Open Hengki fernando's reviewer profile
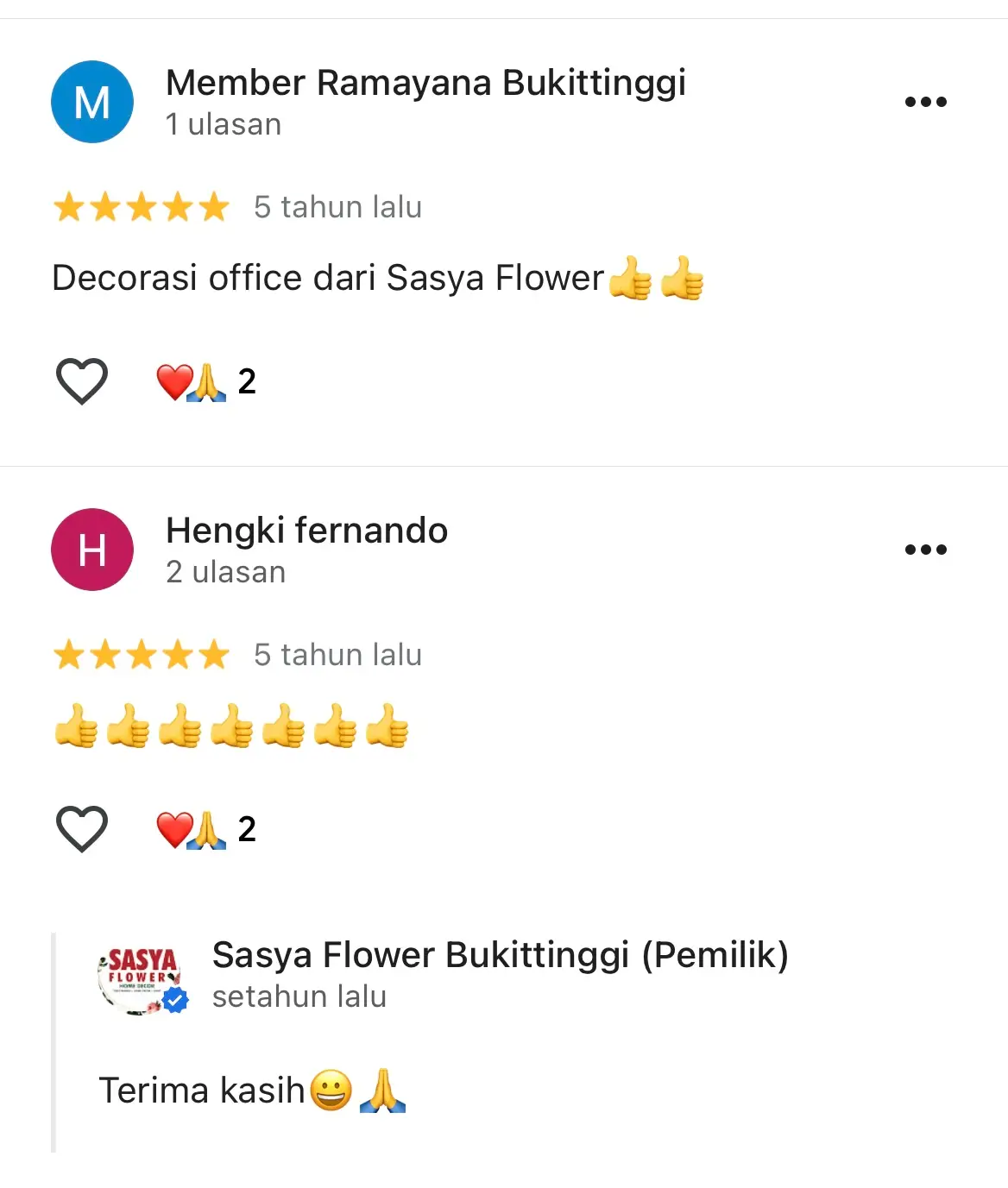1008x1188 pixels. click(x=306, y=531)
